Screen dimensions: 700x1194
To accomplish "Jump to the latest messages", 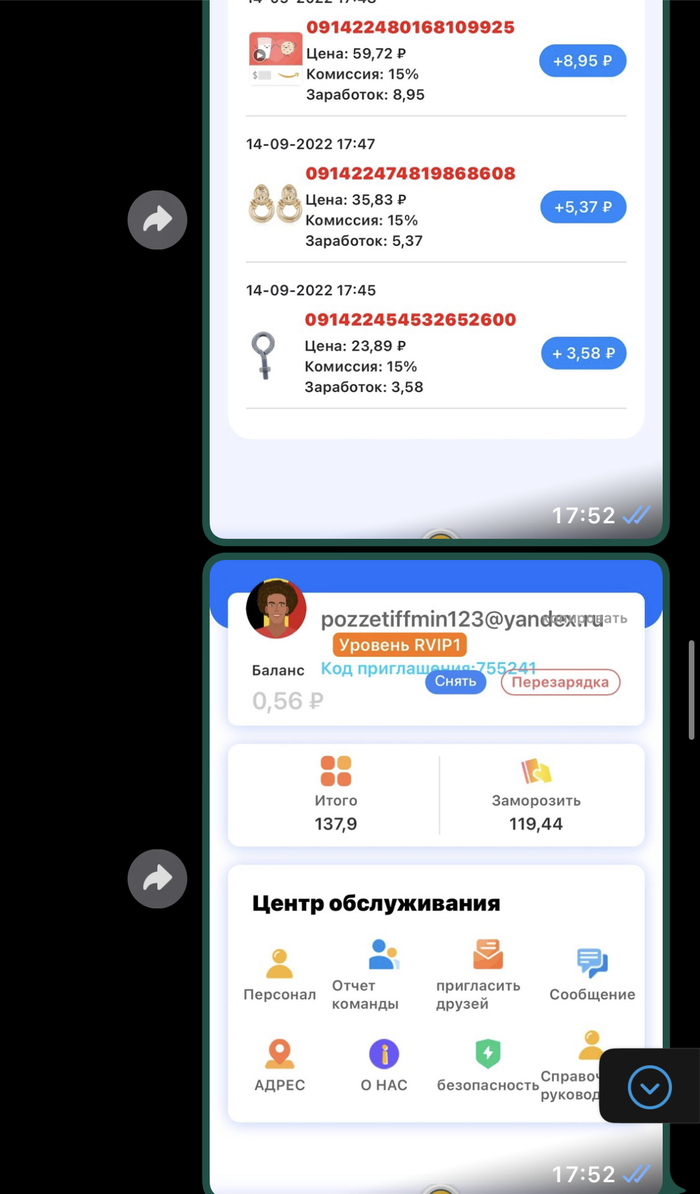I will point(650,1086).
